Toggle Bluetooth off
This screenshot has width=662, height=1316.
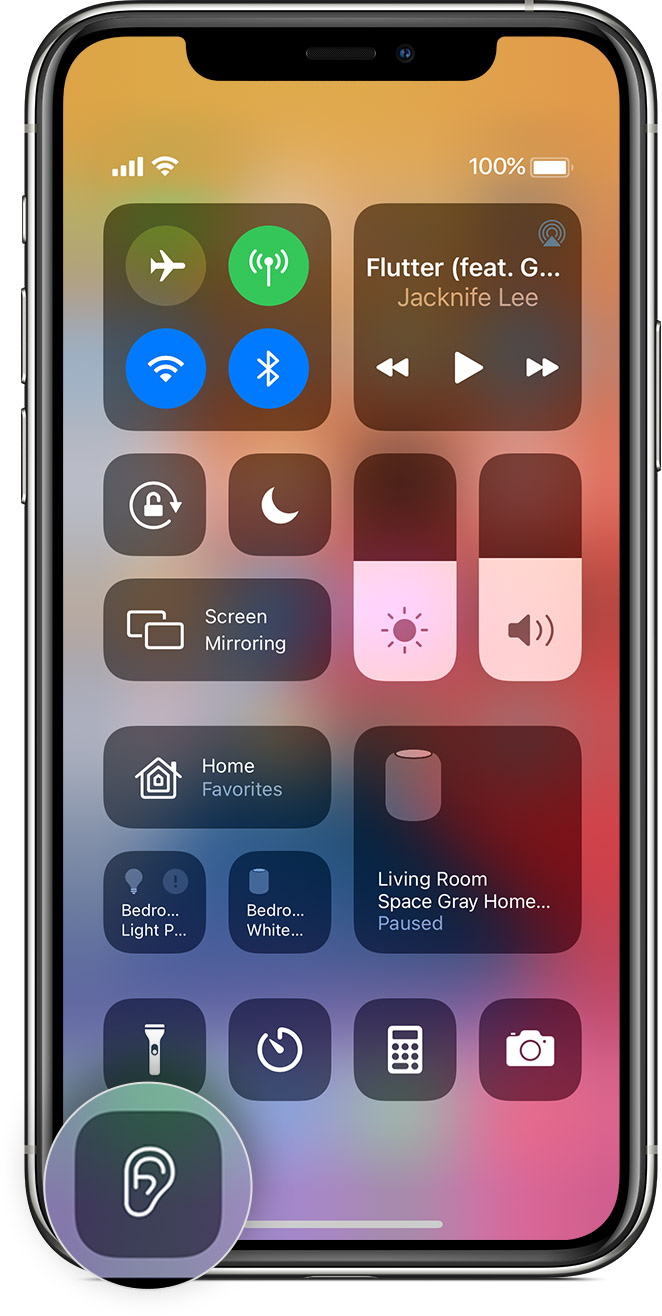pos(269,369)
